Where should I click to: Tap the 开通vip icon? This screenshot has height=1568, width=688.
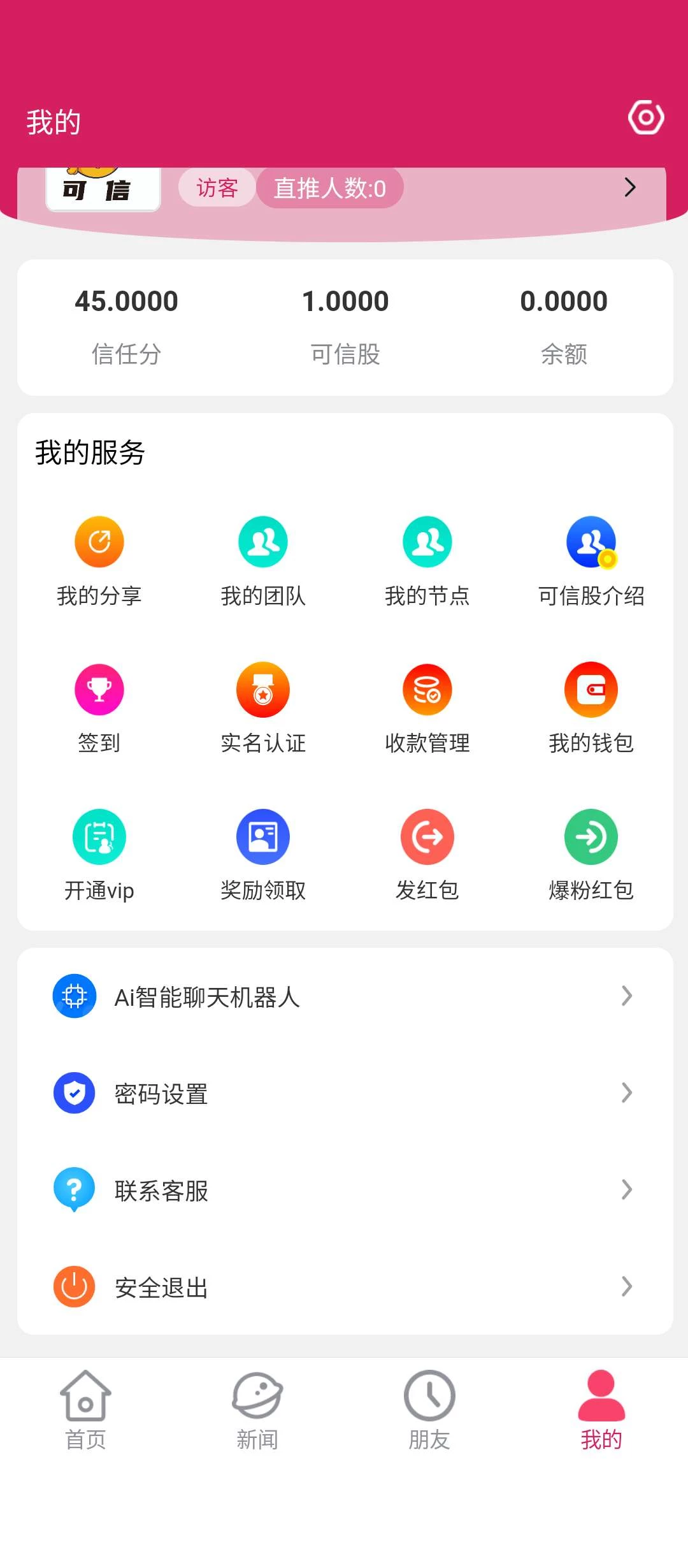99,836
